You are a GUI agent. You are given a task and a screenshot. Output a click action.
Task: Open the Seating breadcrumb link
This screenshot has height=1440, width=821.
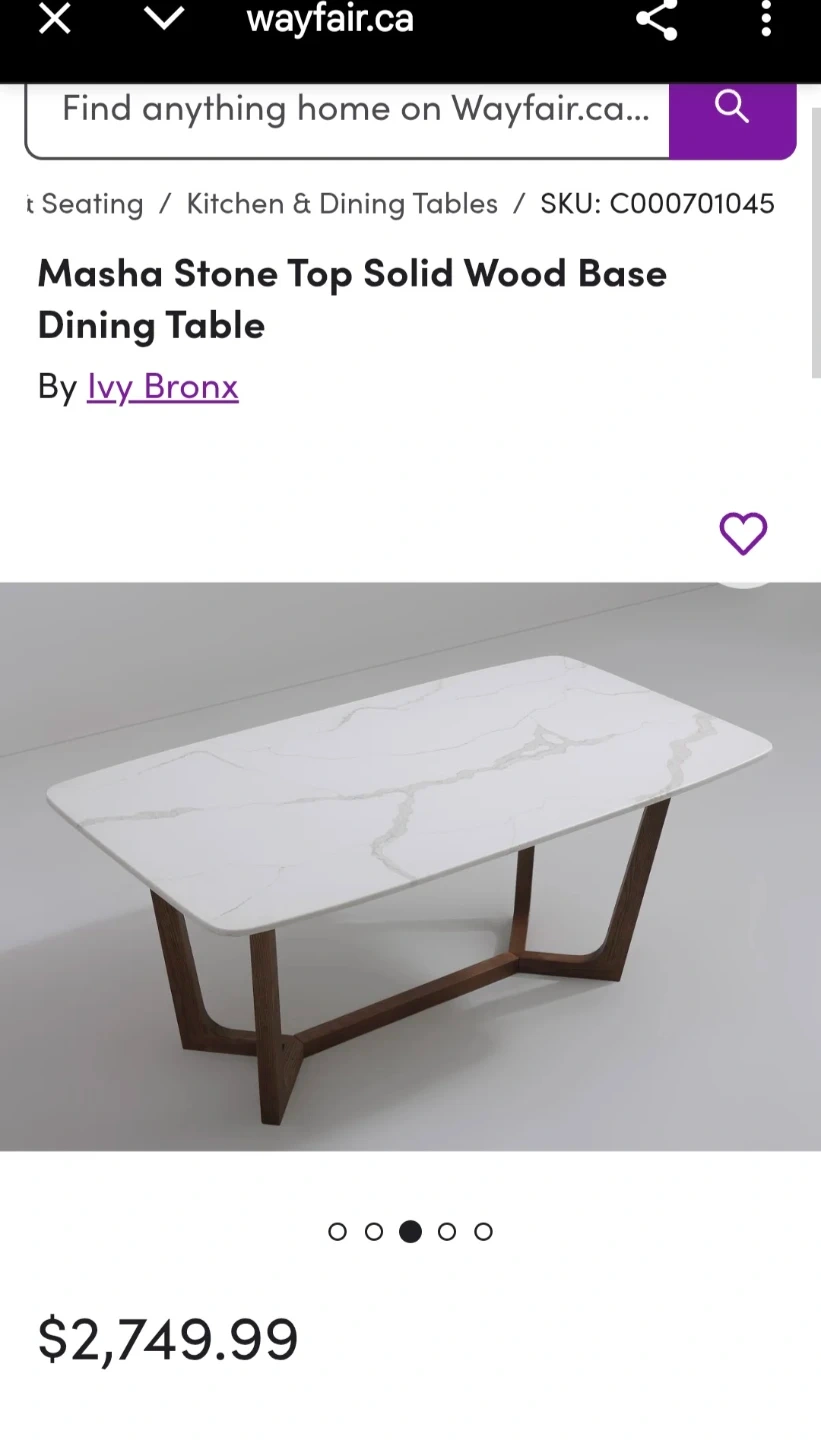point(90,203)
